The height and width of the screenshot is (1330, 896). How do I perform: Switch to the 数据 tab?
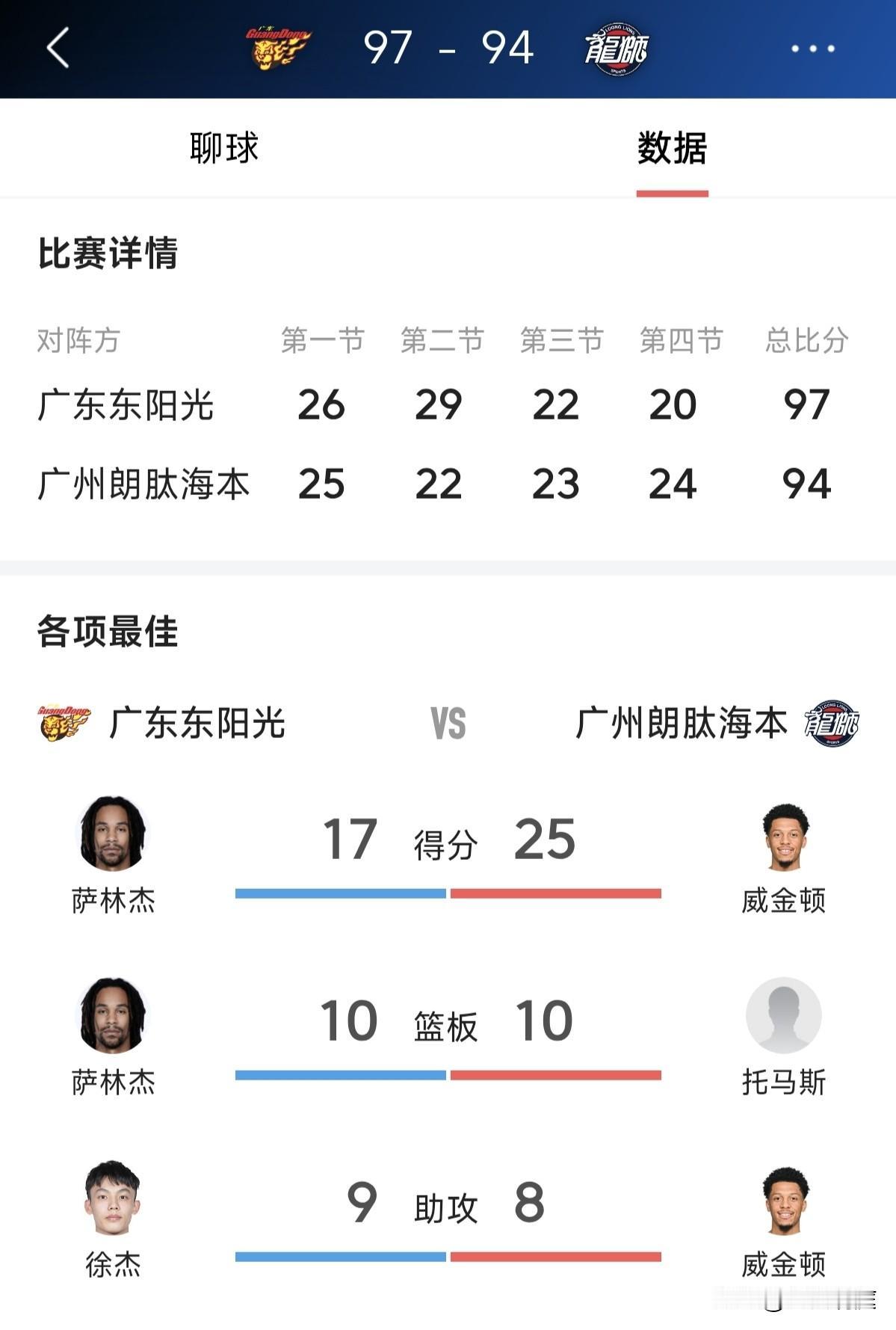[672, 149]
